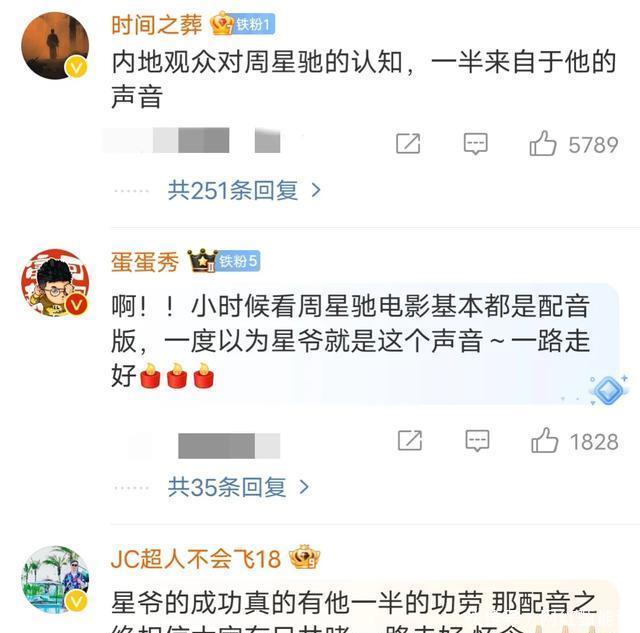This screenshot has height=633, width=640.
Task: Open username 时间之葬
Action: click(x=156, y=24)
